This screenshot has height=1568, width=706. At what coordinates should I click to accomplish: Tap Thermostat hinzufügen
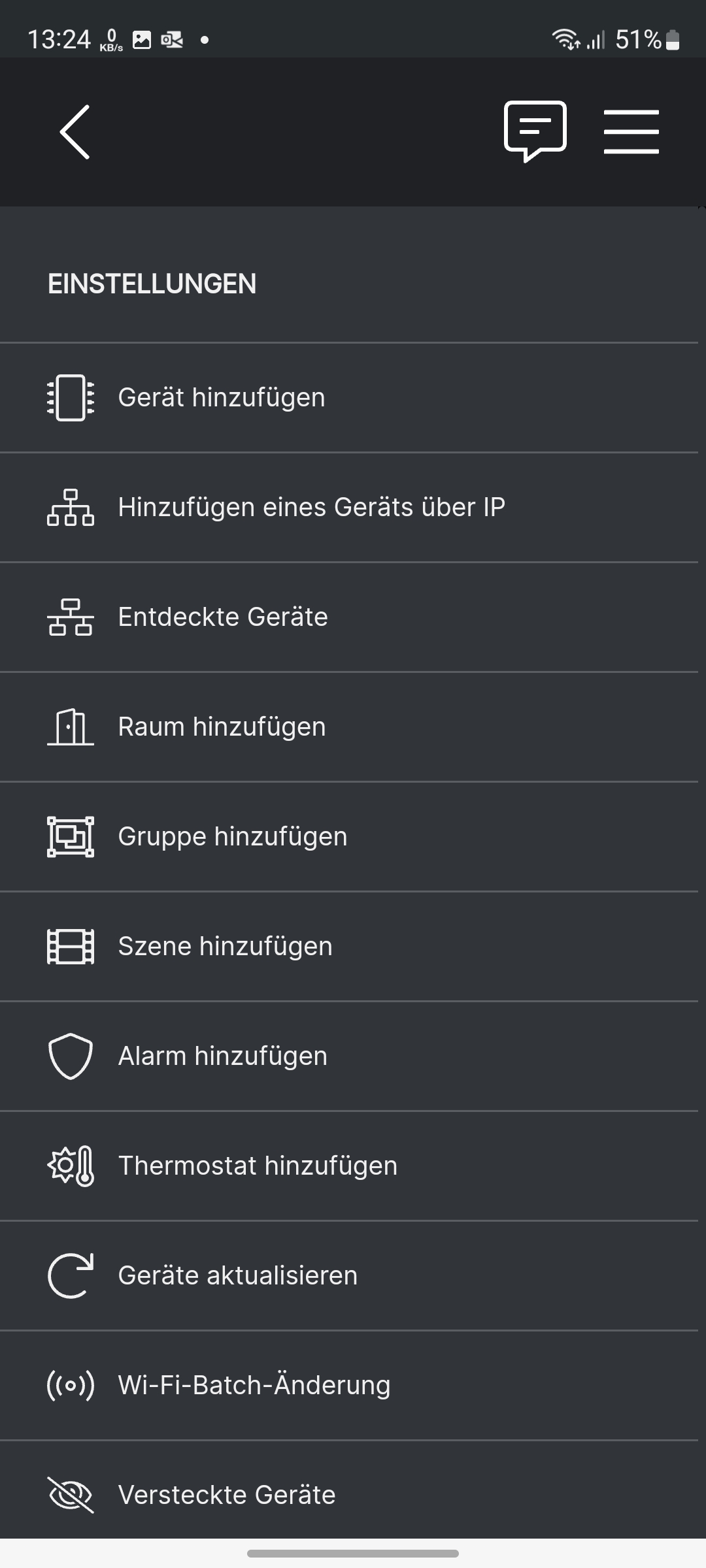258,1166
